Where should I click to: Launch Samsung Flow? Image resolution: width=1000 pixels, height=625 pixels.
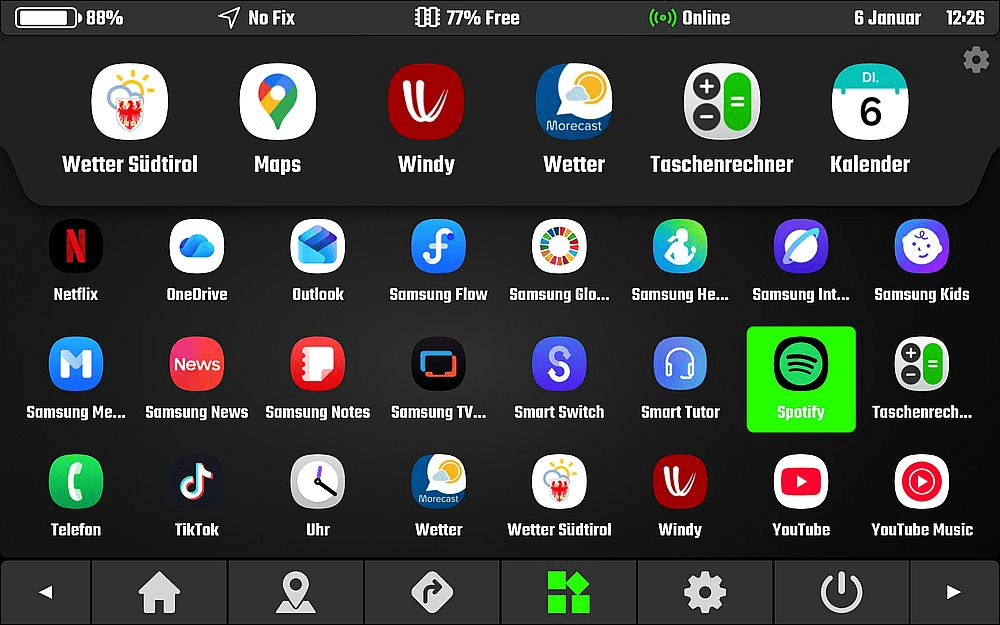tap(438, 248)
